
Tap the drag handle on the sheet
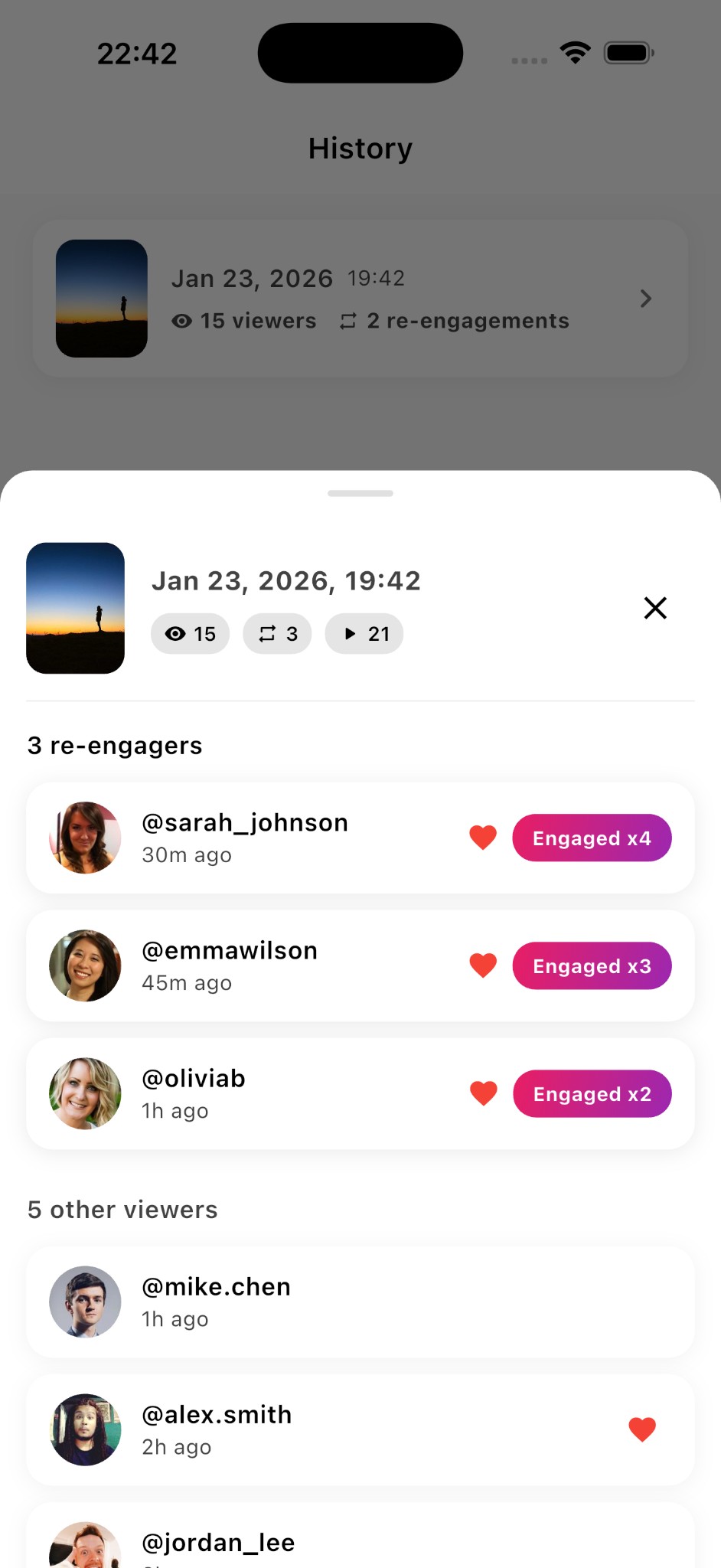click(x=360, y=493)
